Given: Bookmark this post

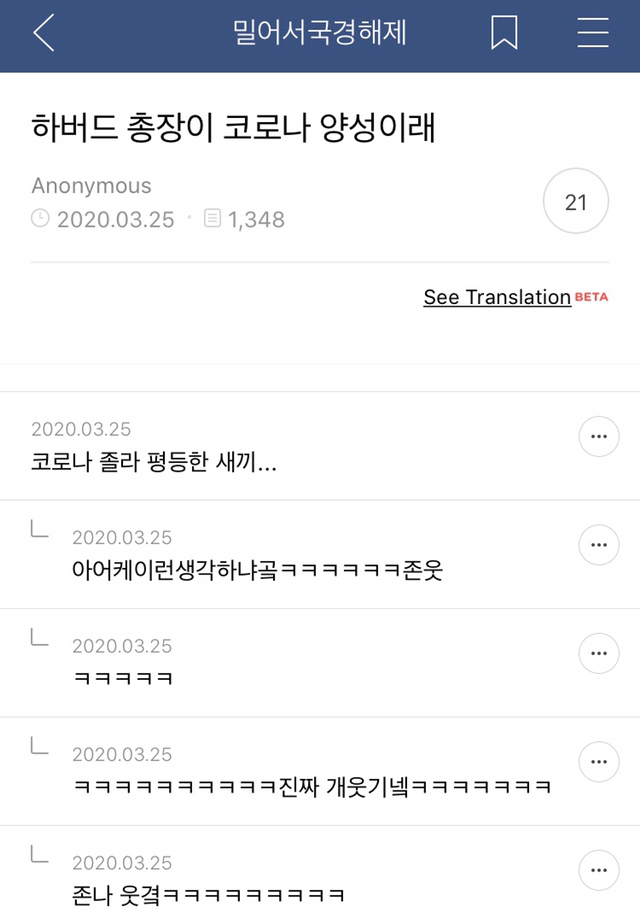Looking at the screenshot, I should point(504,33).
